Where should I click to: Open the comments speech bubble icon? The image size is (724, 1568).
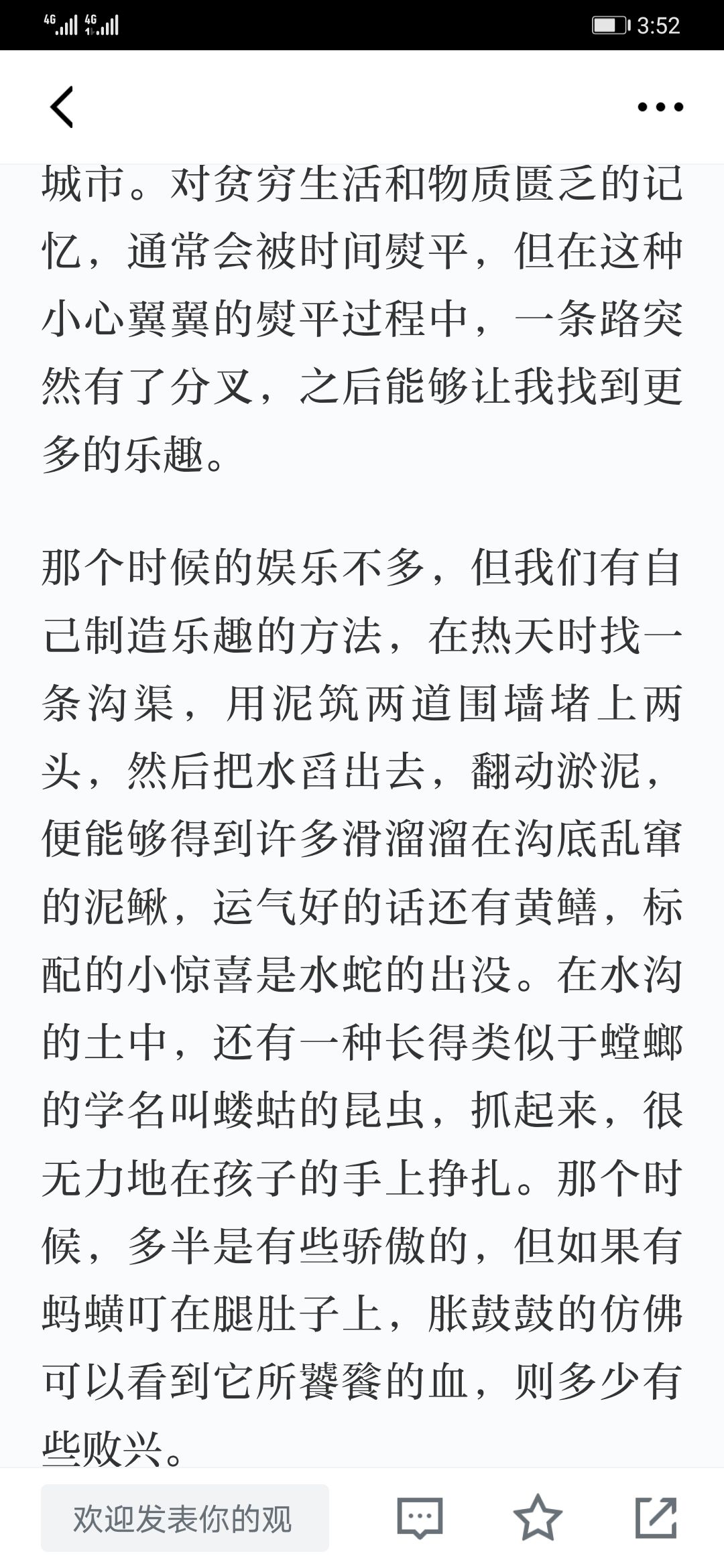[x=420, y=1518]
